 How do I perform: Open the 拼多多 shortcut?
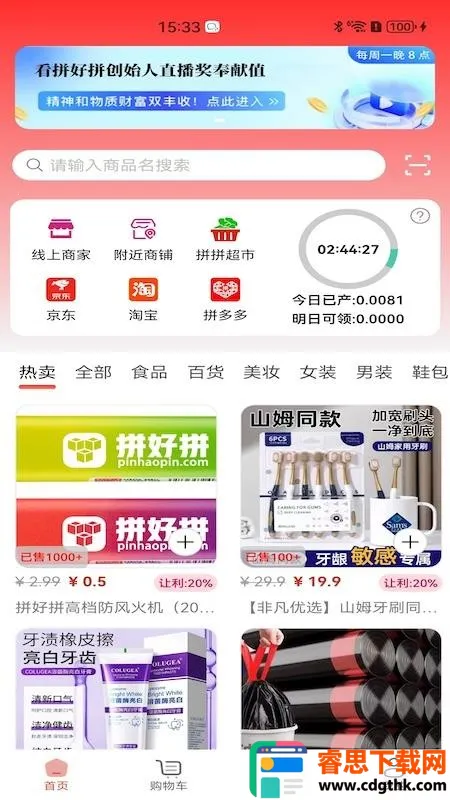click(225, 300)
